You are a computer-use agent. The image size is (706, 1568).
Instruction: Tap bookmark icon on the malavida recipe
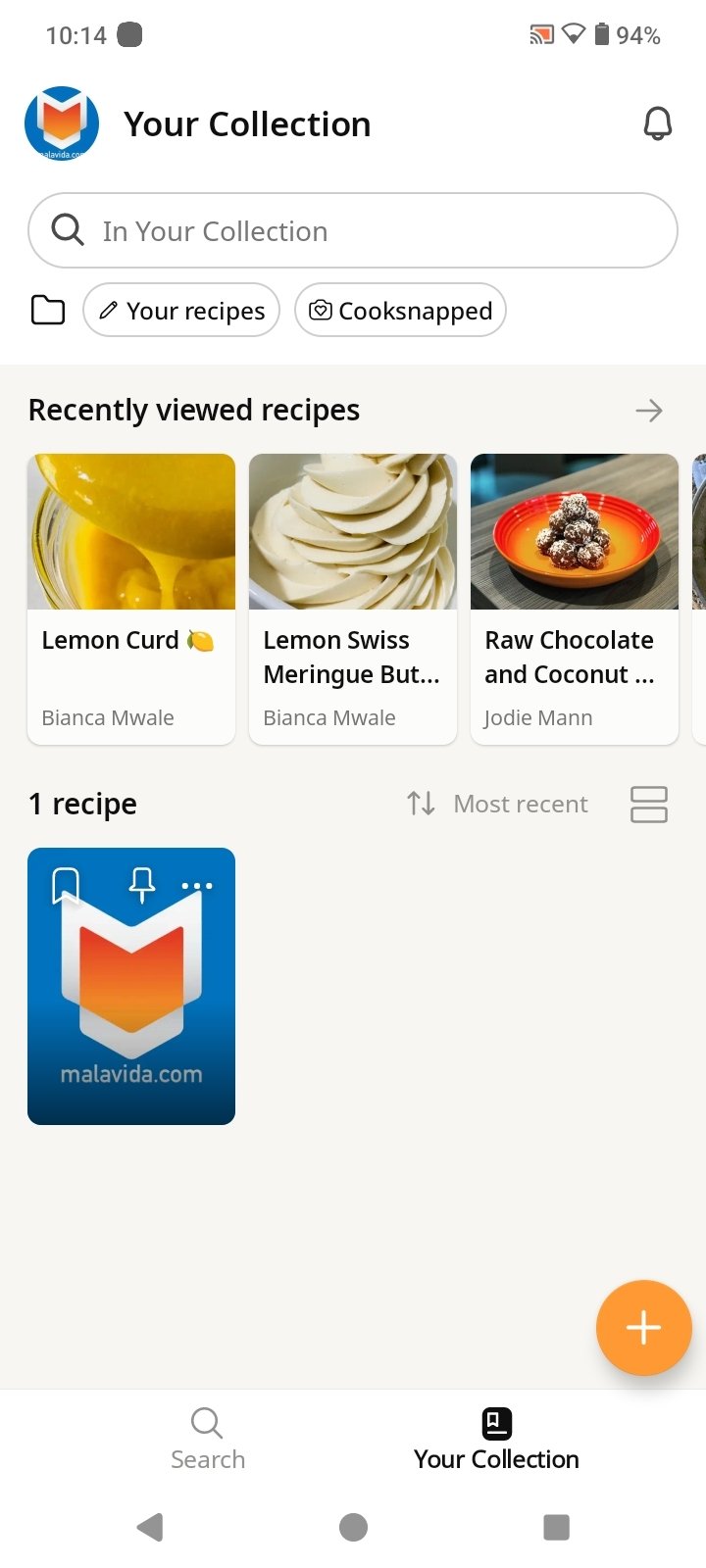(x=66, y=885)
